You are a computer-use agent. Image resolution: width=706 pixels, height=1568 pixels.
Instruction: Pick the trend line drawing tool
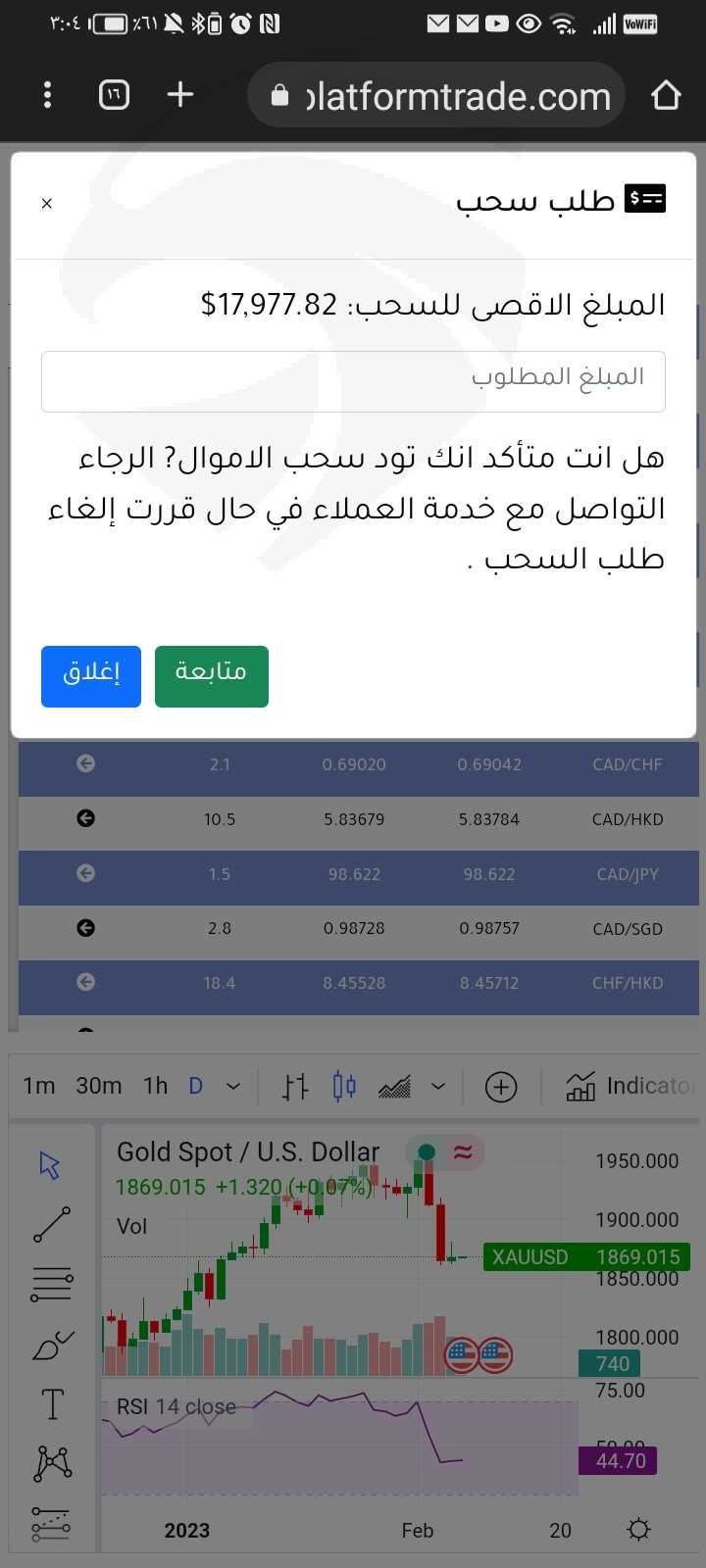(52, 1224)
